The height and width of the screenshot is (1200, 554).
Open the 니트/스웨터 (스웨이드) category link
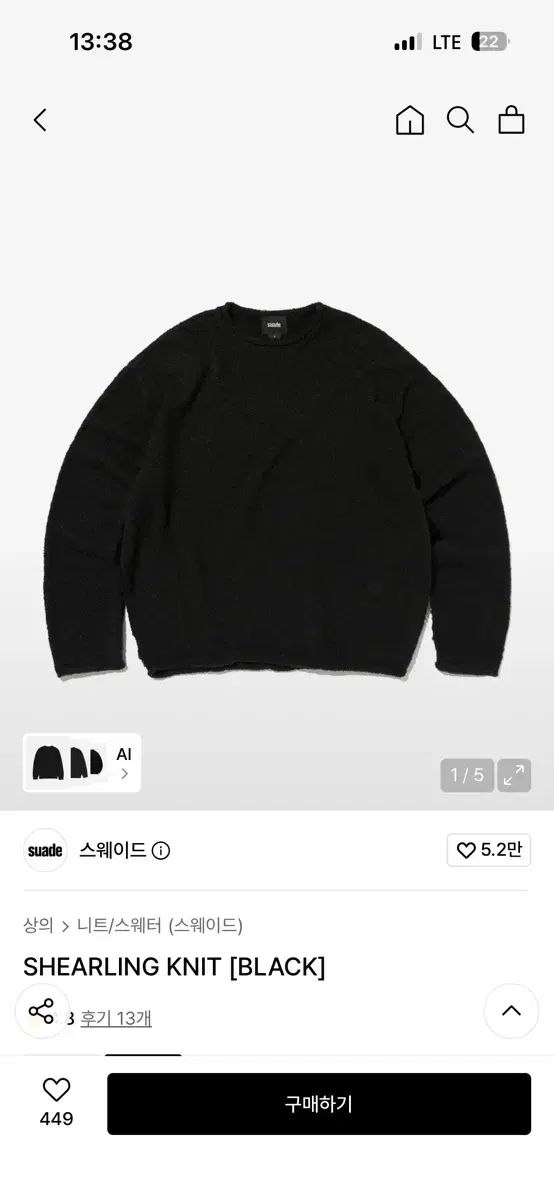pos(160,925)
